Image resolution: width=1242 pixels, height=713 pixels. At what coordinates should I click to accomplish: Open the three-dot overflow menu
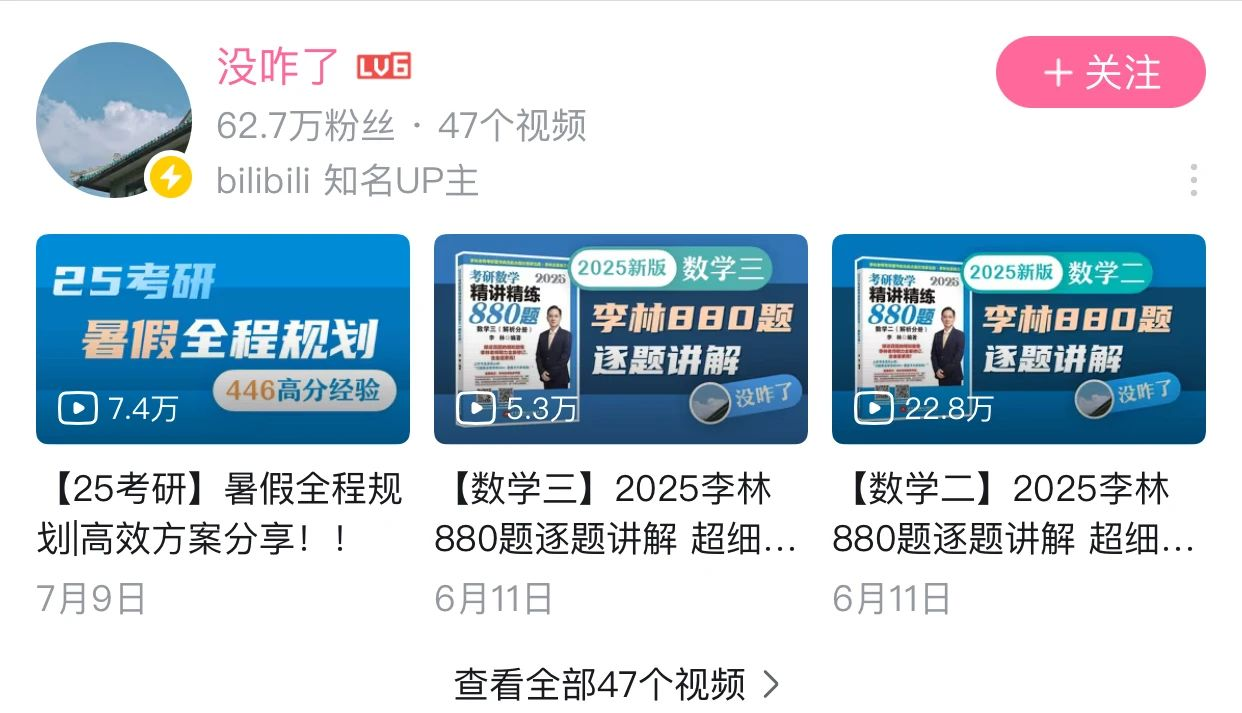1194,180
